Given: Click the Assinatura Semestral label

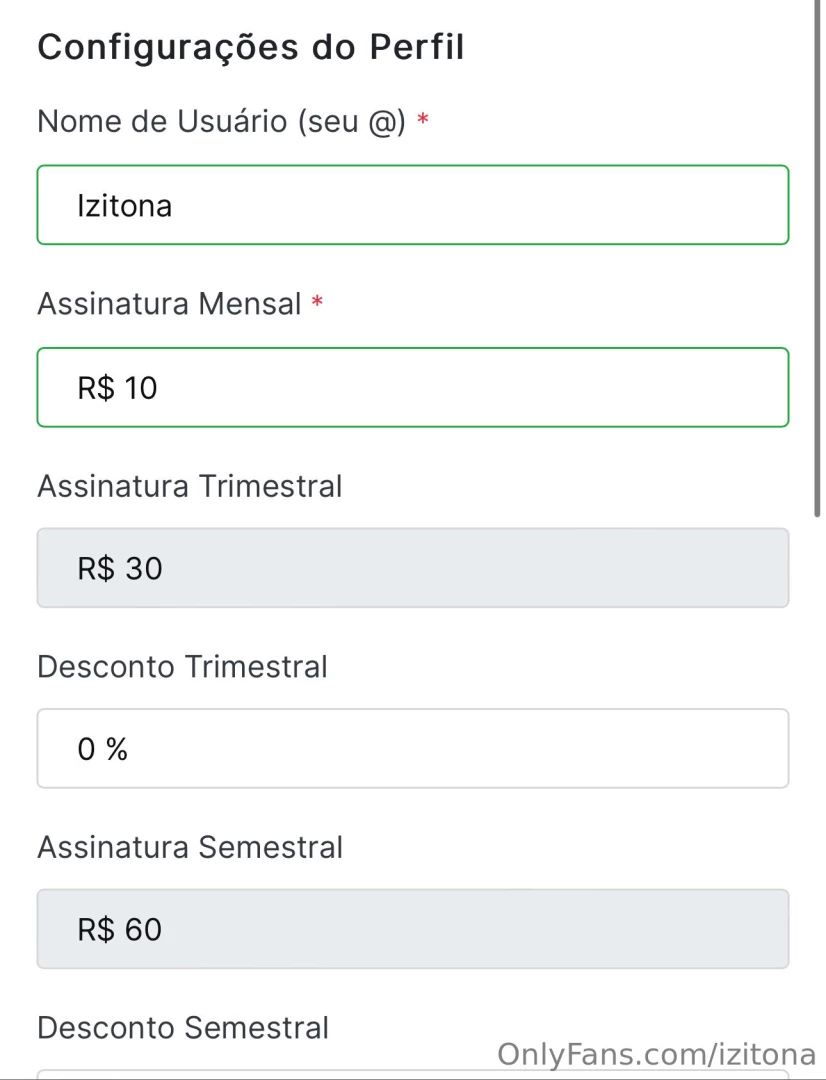Looking at the screenshot, I should [189, 847].
